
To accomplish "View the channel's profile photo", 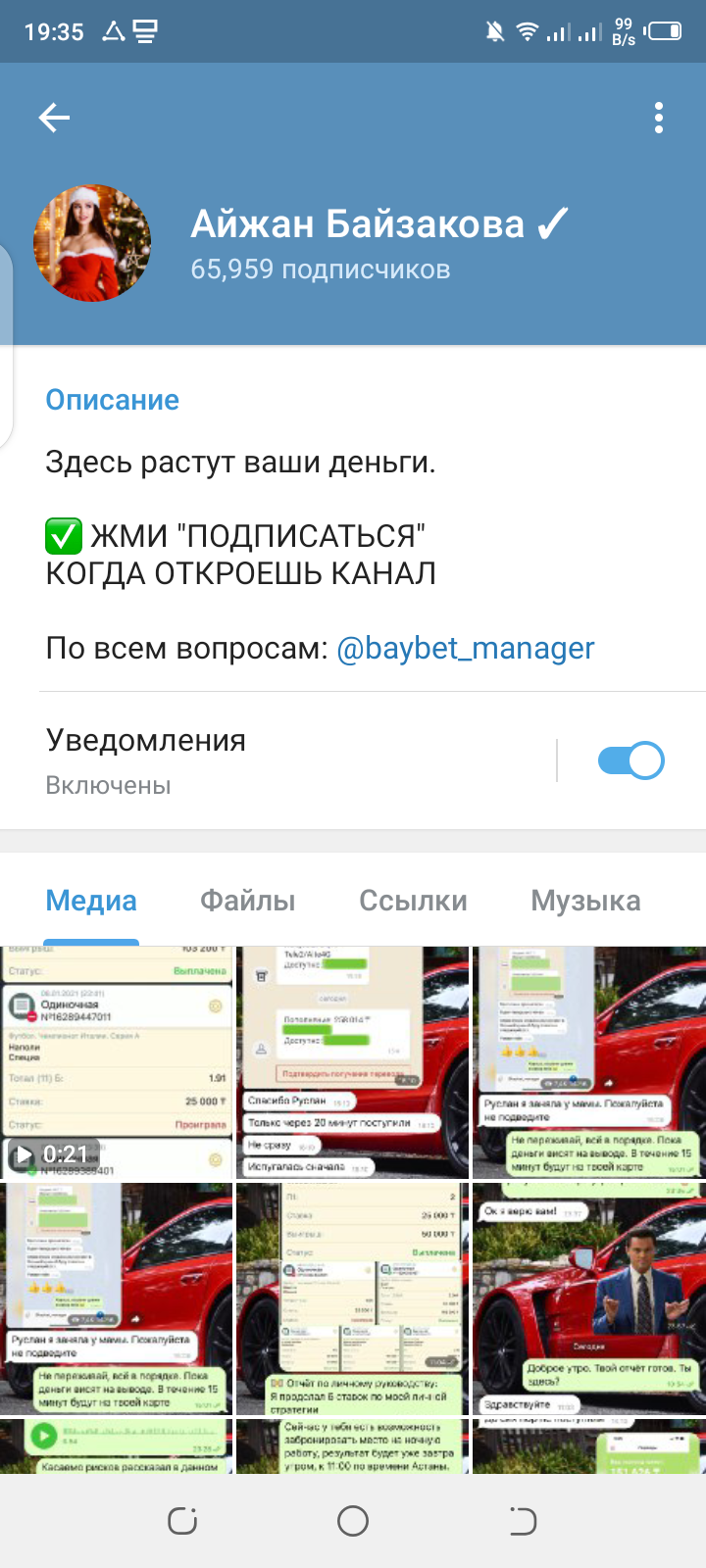I will pos(92,243).
